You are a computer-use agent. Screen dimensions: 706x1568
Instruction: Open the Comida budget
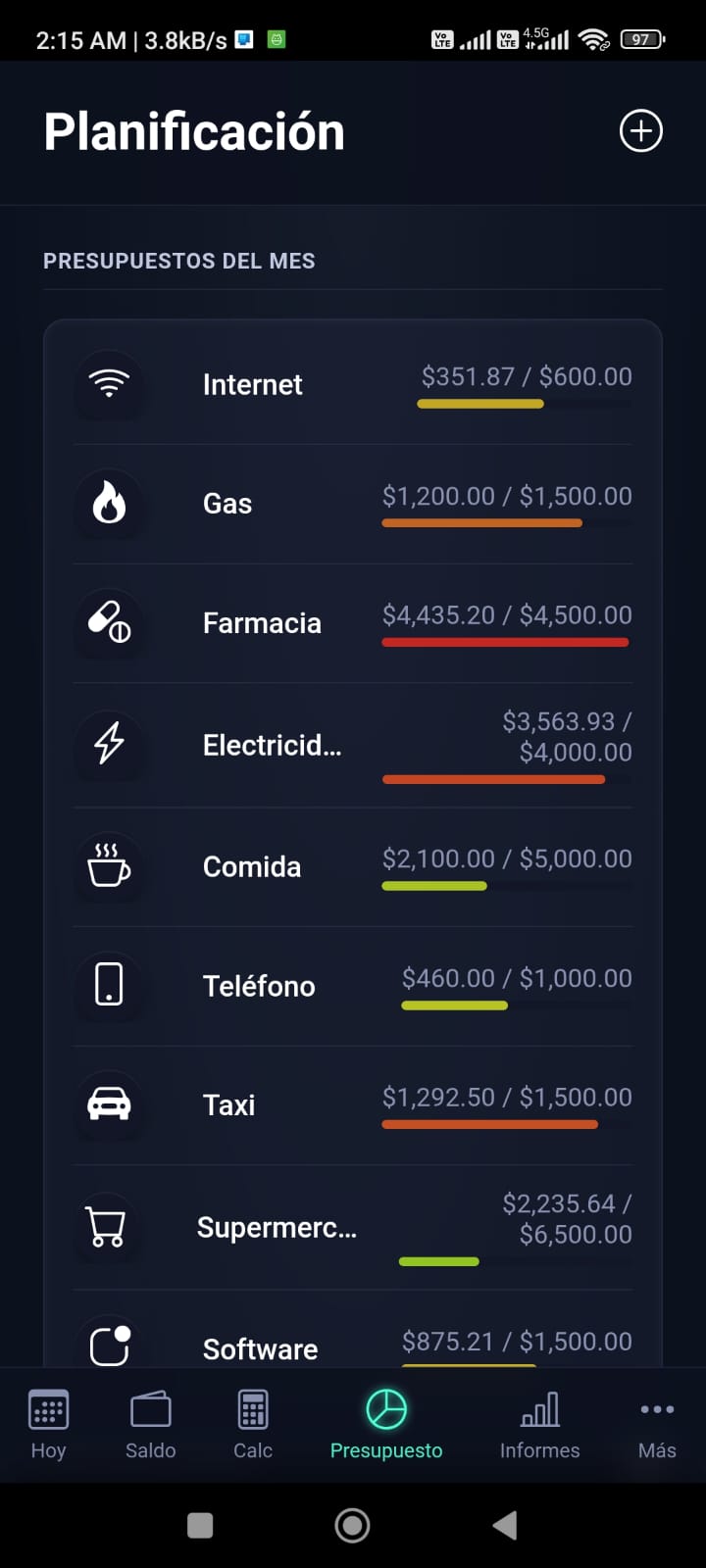click(x=353, y=867)
